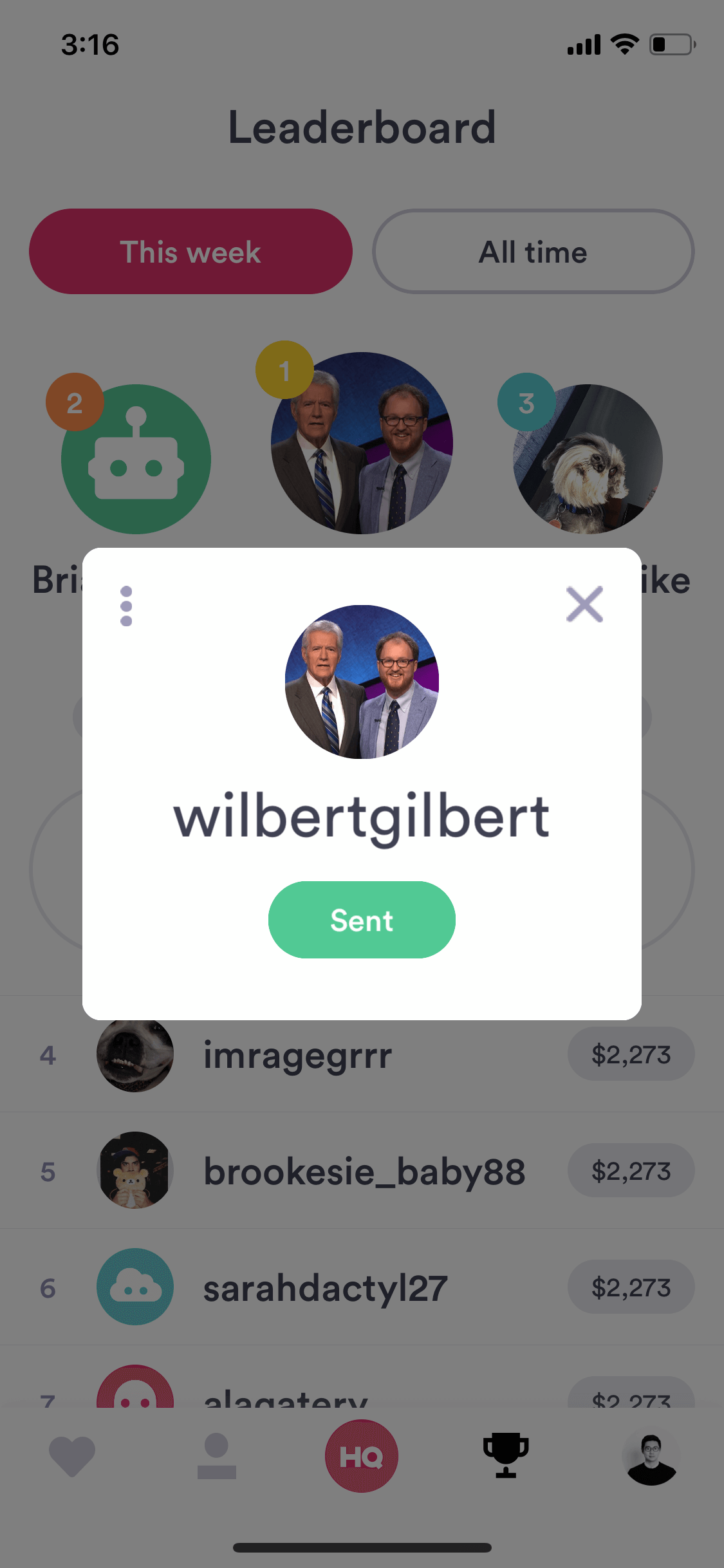724x1568 pixels.
Task: Go to the heart tab
Action: (72, 1456)
